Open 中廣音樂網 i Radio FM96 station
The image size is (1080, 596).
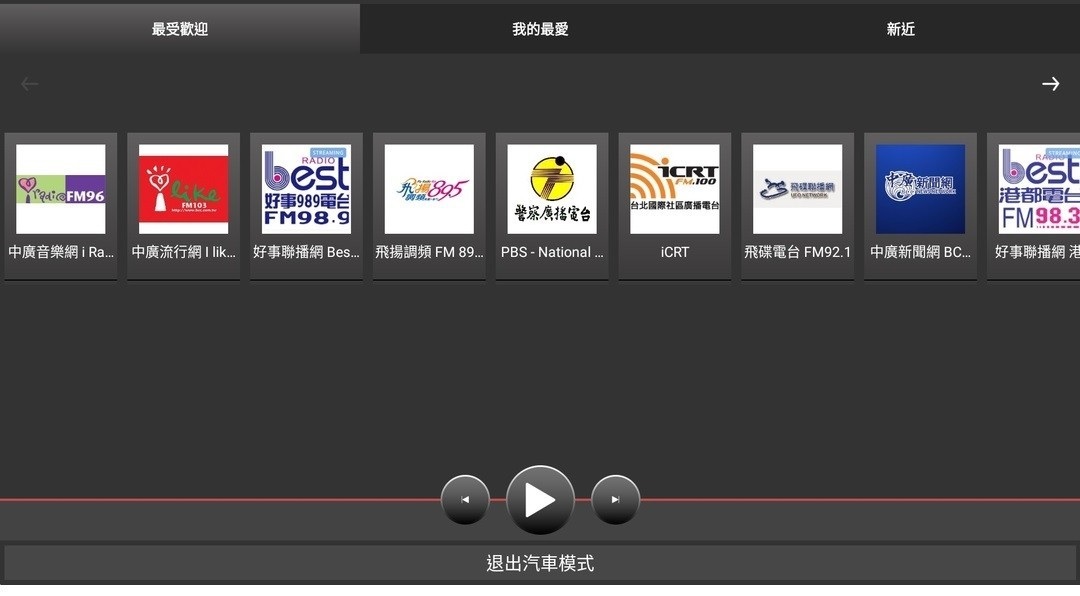coord(61,205)
